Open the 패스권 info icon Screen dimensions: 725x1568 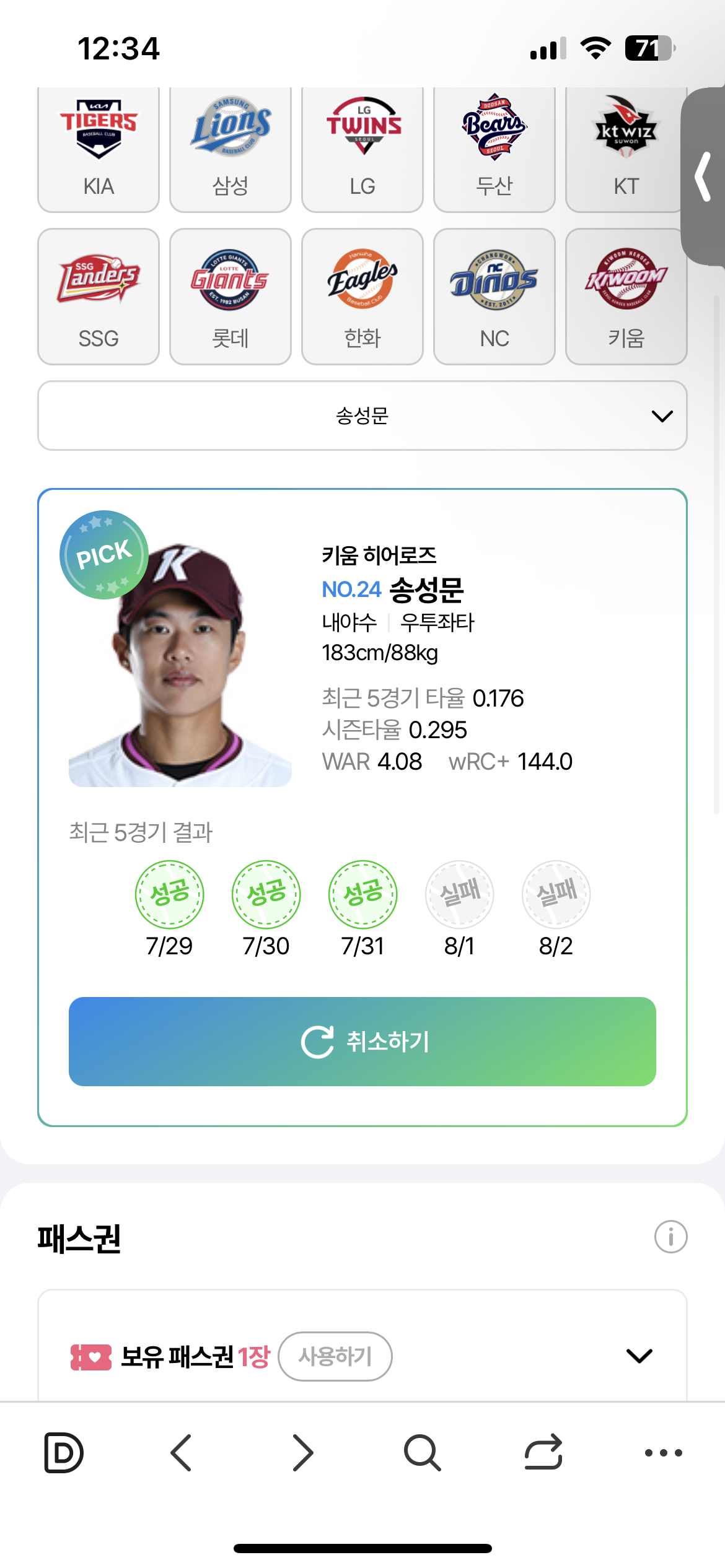670,1237
